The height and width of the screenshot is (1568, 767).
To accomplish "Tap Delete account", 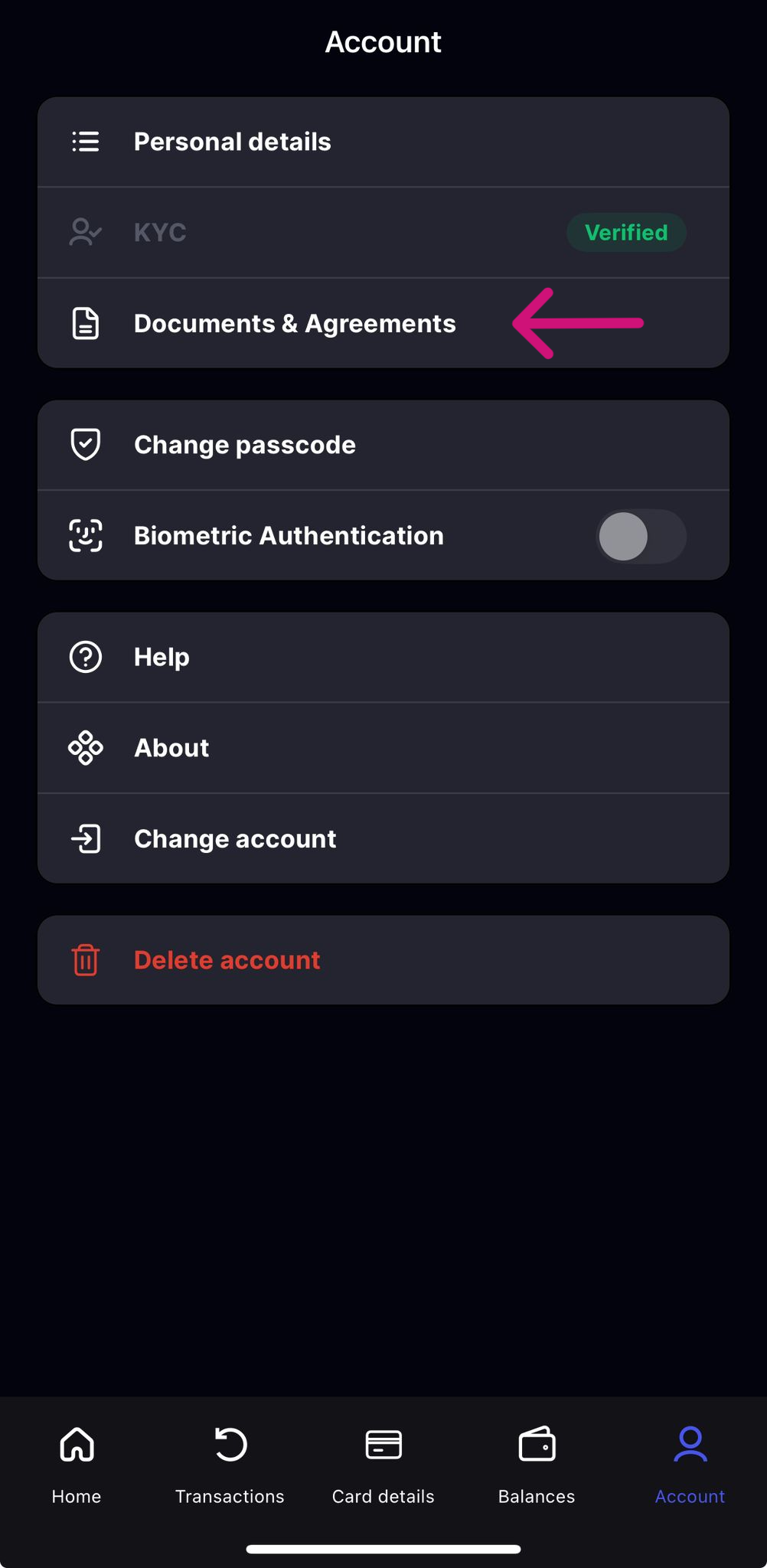I will click(383, 960).
